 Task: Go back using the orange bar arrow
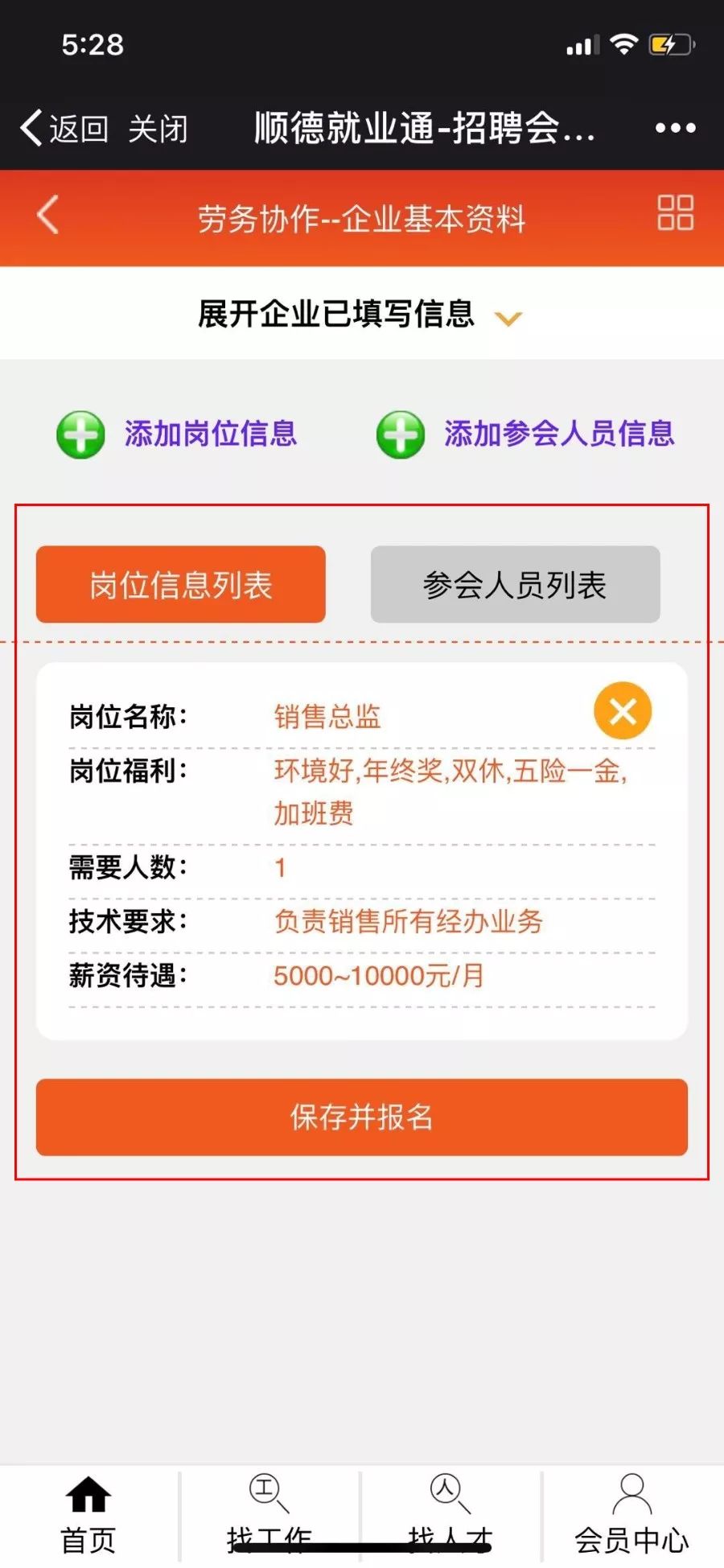tap(48, 216)
